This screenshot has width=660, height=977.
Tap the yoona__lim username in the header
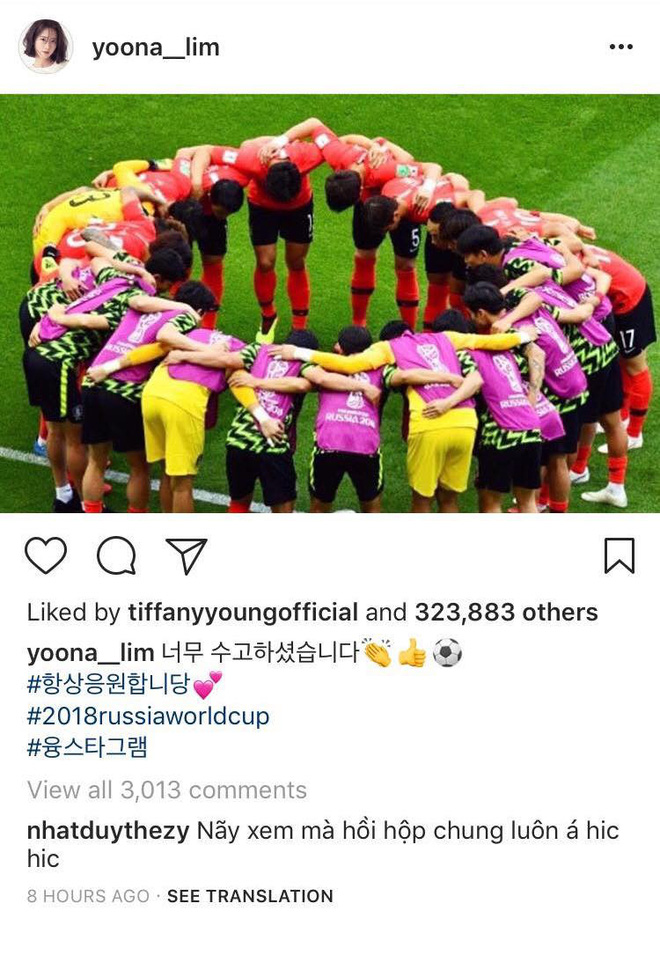(x=155, y=48)
